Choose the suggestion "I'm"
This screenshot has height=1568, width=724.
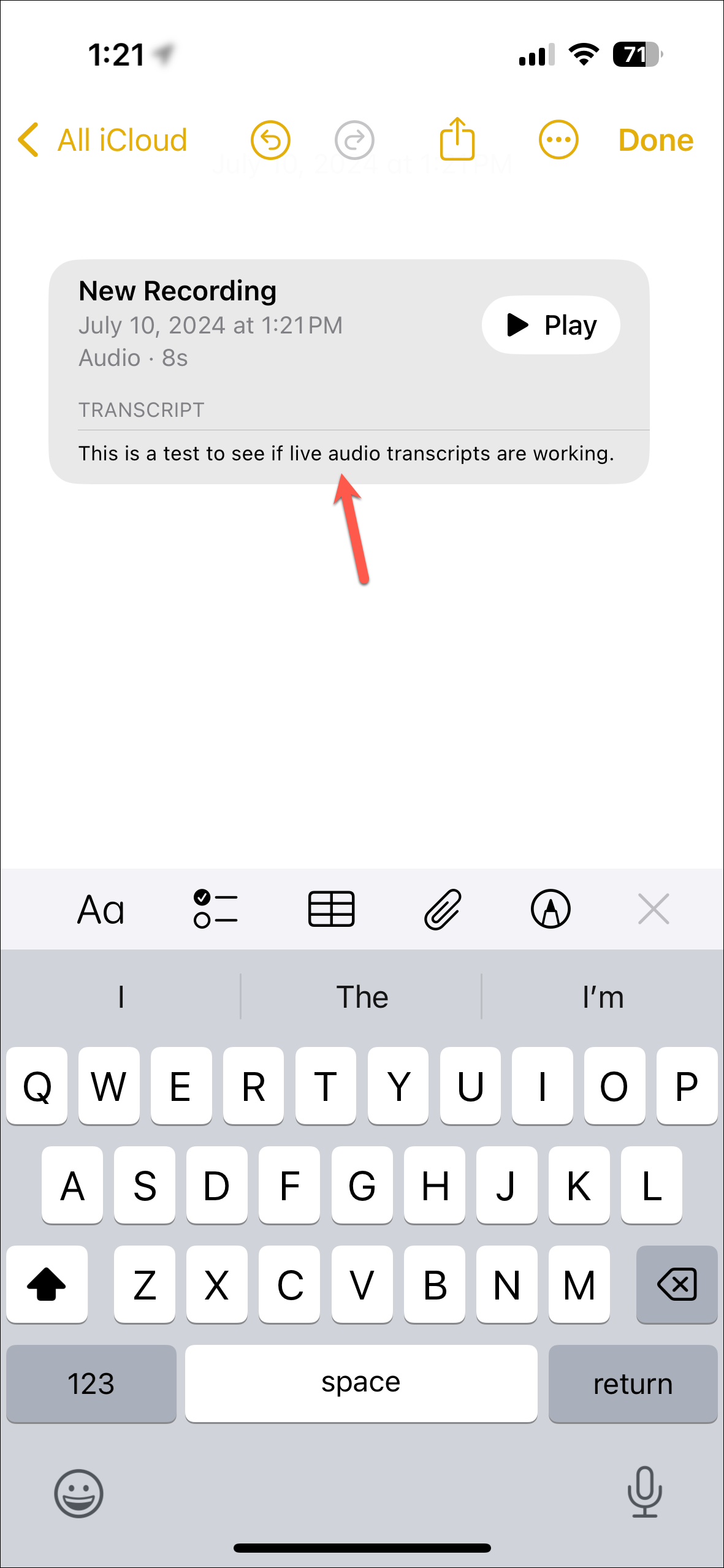603,997
